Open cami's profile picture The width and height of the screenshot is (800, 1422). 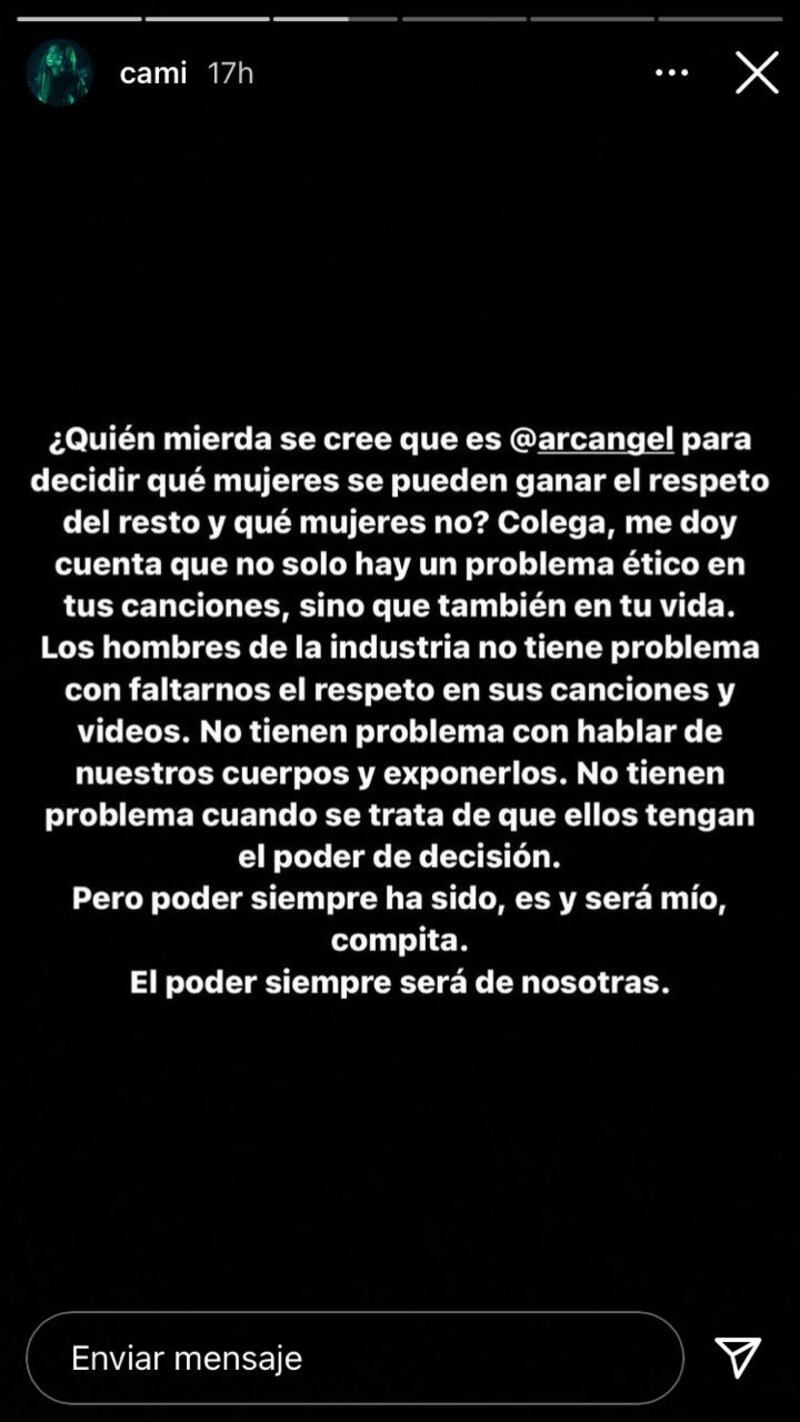[60, 73]
